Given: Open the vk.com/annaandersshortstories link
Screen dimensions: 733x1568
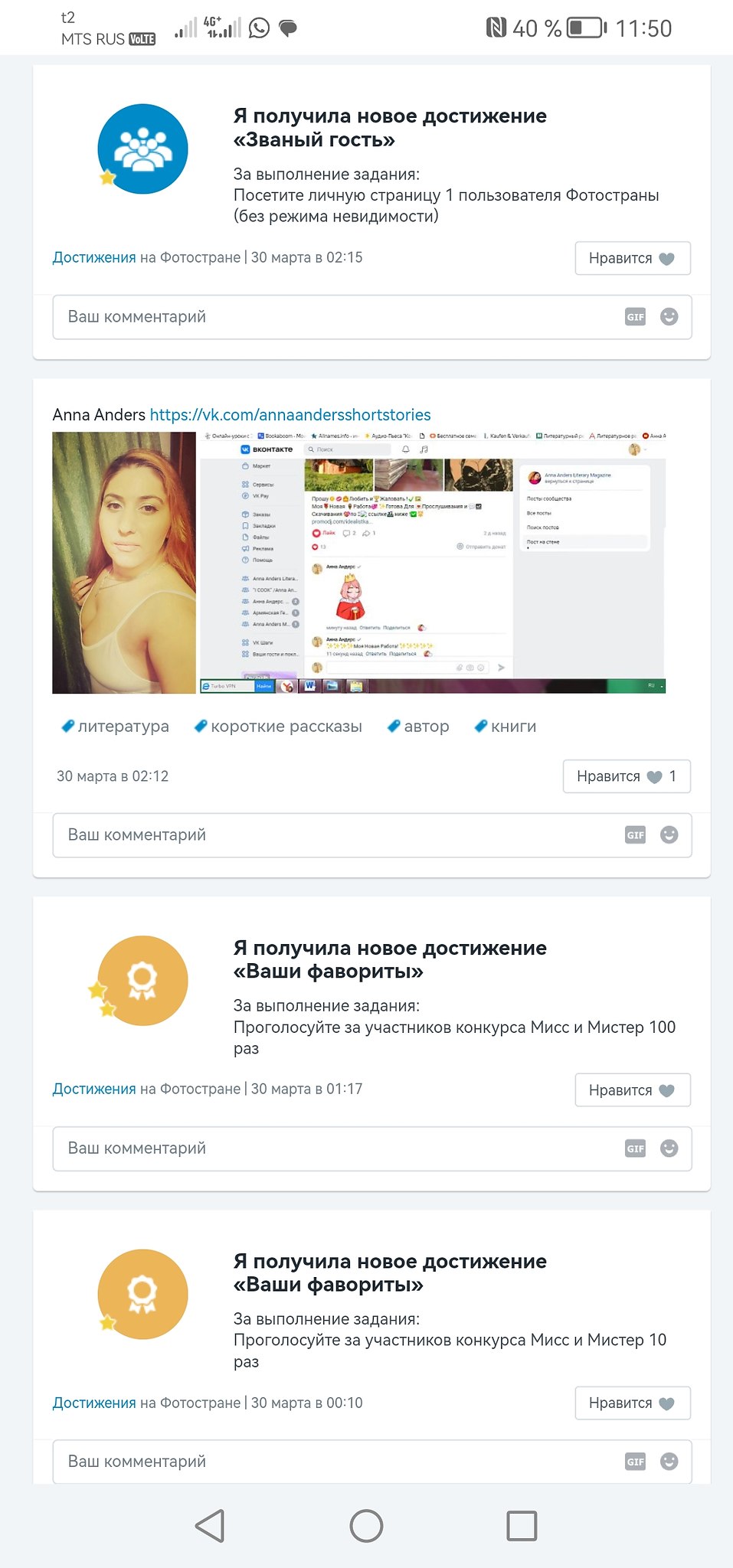Looking at the screenshot, I should click(x=290, y=415).
